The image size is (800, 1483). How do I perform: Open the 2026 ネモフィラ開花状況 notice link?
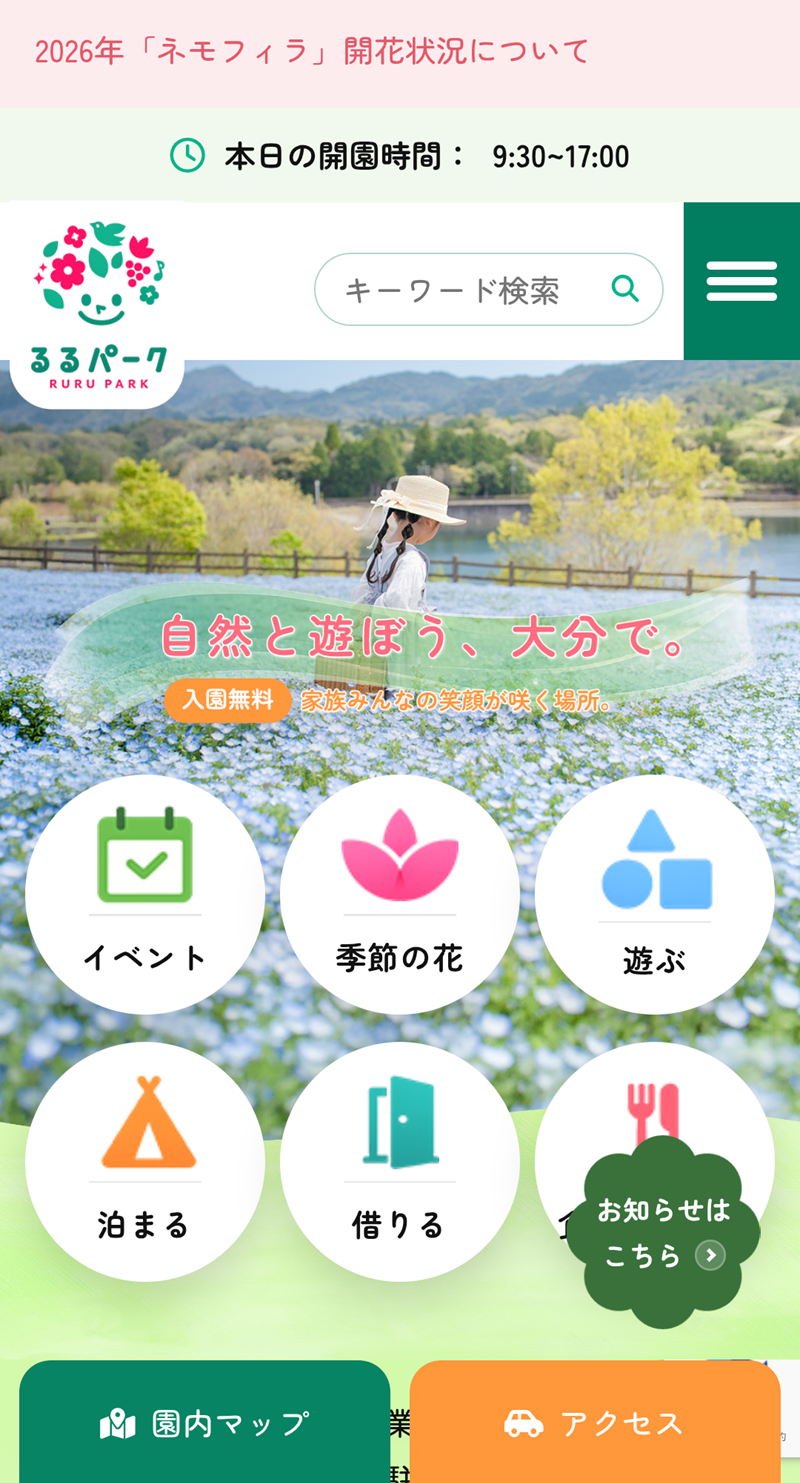click(x=312, y=52)
